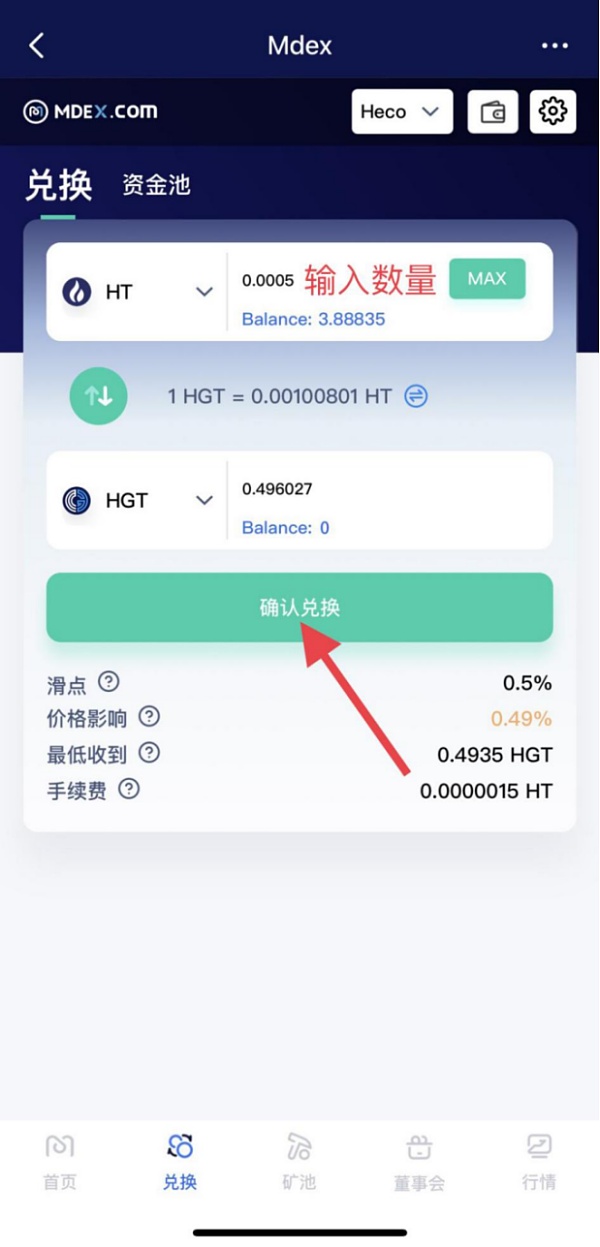Select the 兑换 top tab

[x=59, y=185]
